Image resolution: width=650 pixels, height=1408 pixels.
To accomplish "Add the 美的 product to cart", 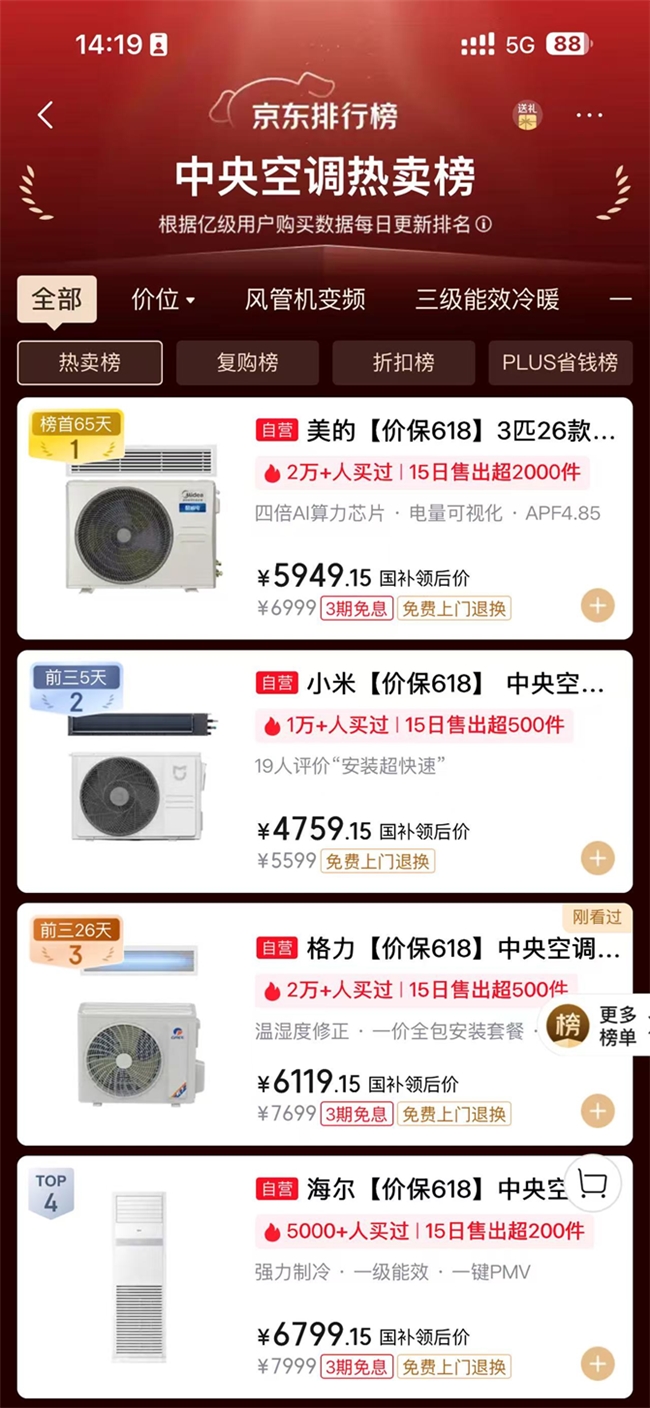I will 598,605.
